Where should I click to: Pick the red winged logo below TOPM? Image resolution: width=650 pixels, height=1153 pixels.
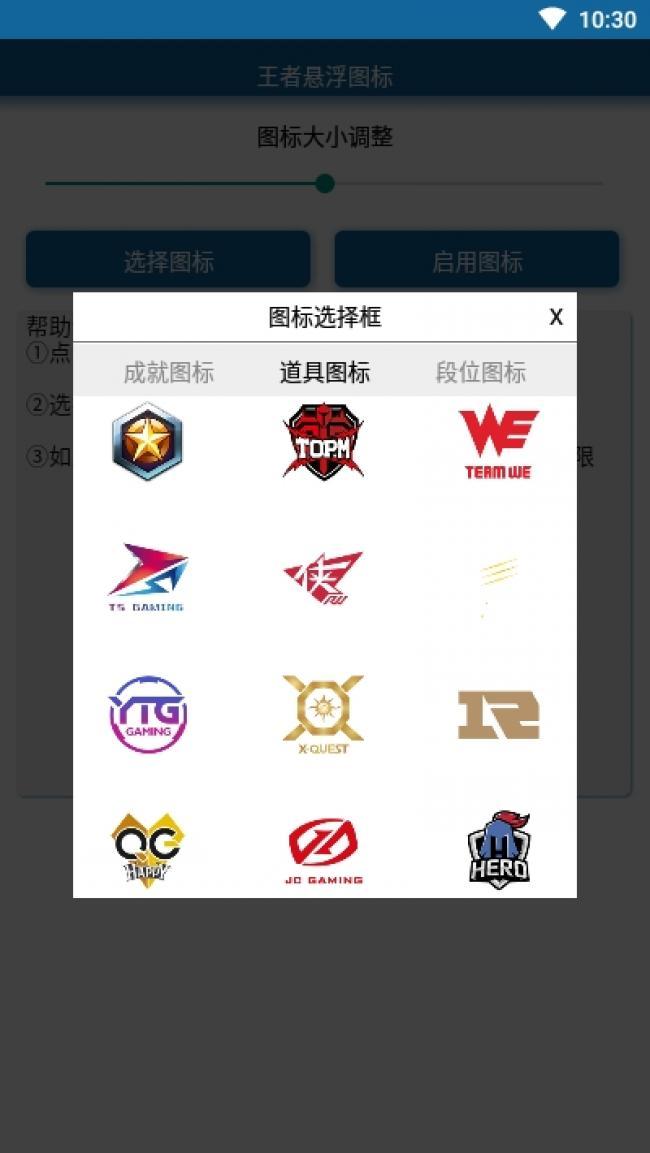click(x=324, y=577)
